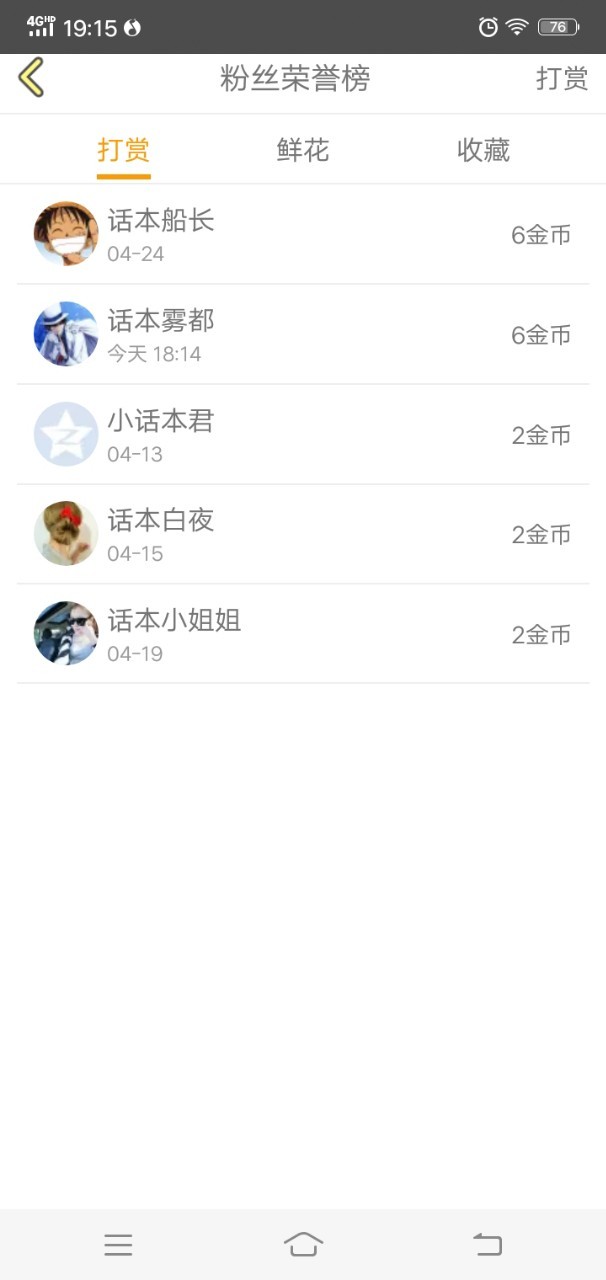The image size is (606, 1280).
Task: Select the 打赏 tab
Action: pos(124,150)
